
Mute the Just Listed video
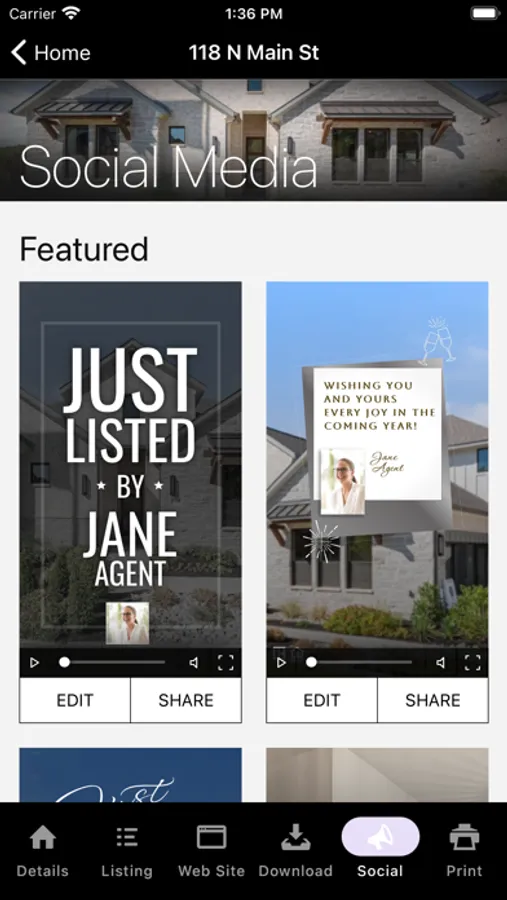[x=194, y=663]
